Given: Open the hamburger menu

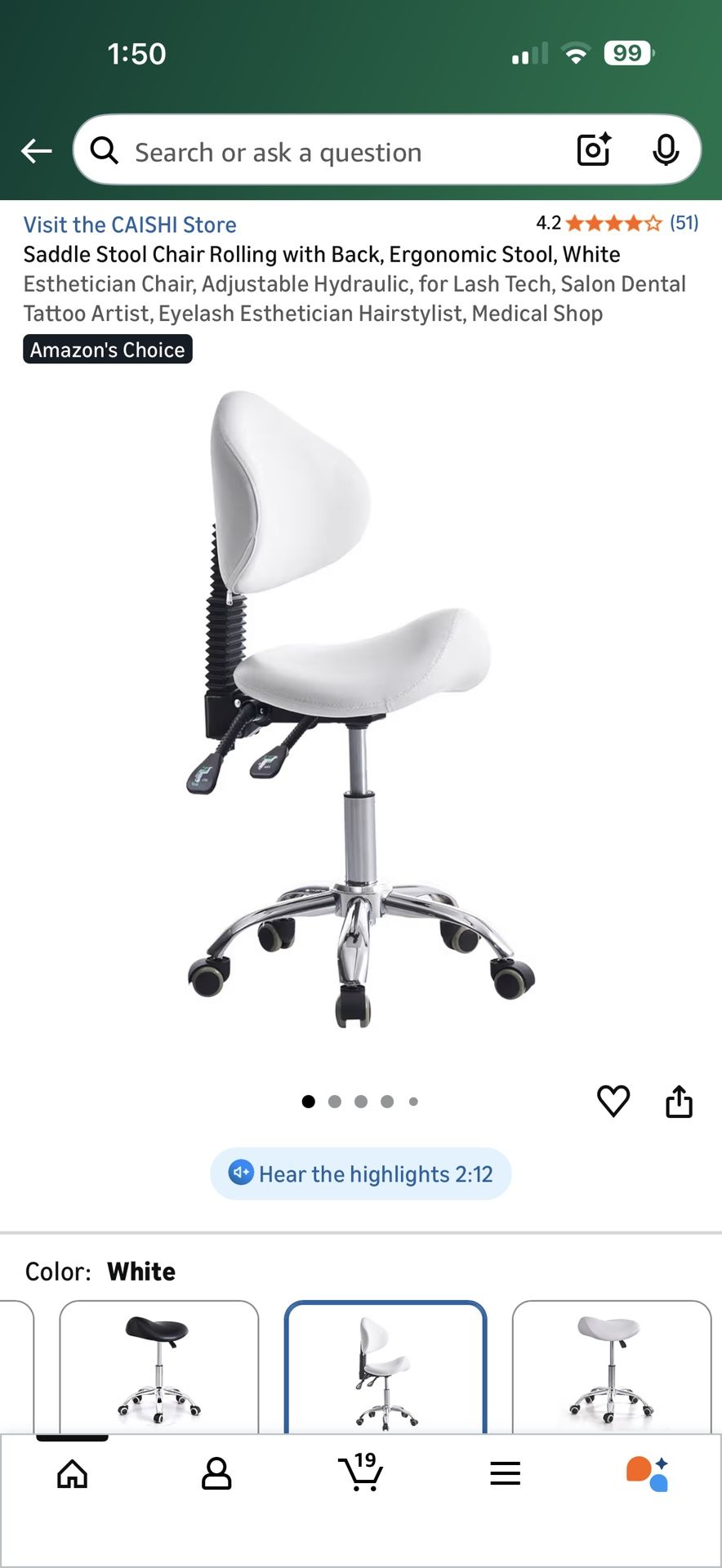Looking at the screenshot, I should click(506, 1474).
